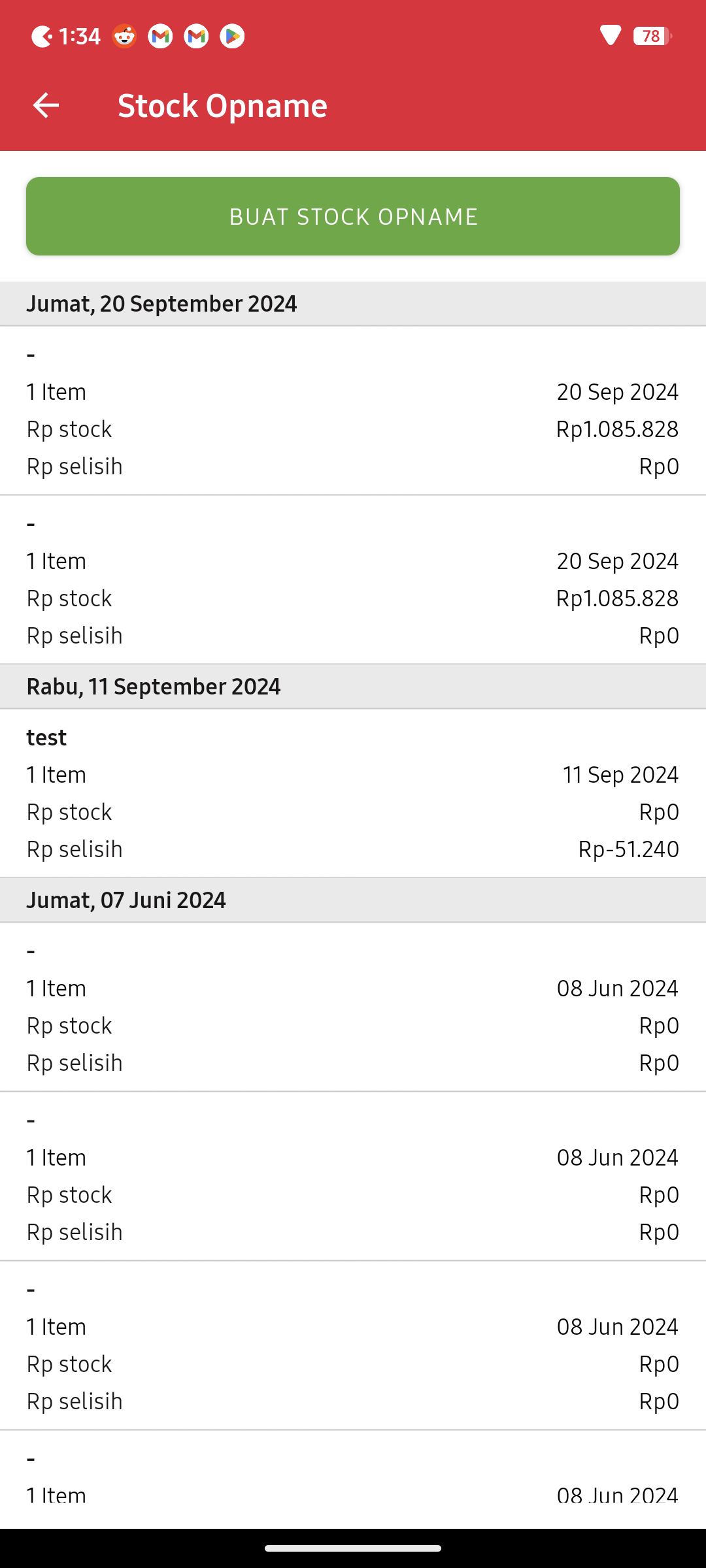Image resolution: width=706 pixels, height=1568 pixels.
Task: Open the Google Play Store notification icon
Action: [x=232, y=36]
